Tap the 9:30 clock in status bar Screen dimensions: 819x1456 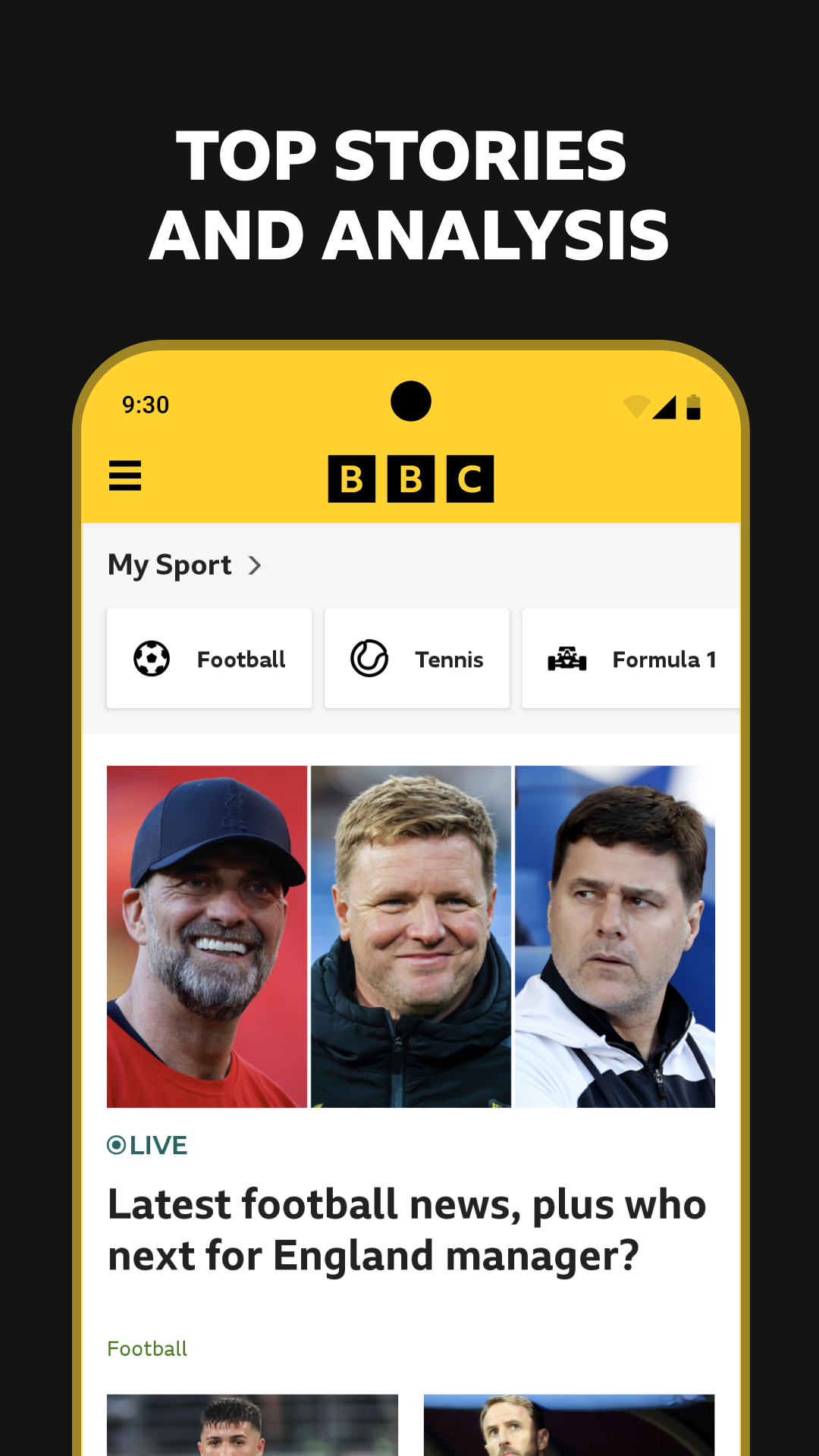[146, 405]
